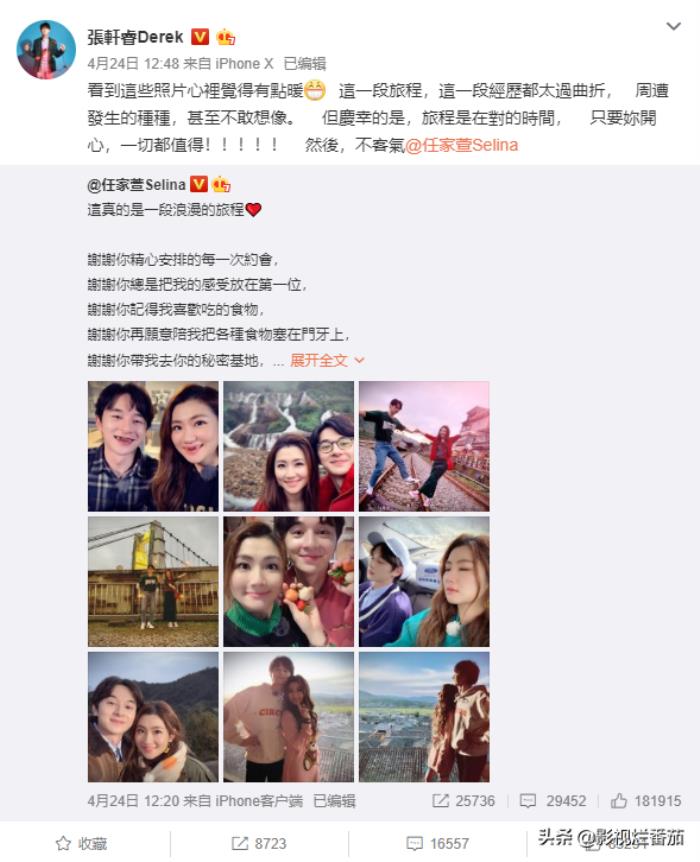
Task: Open the rooftop village view photo
Action: coord(424,716)
